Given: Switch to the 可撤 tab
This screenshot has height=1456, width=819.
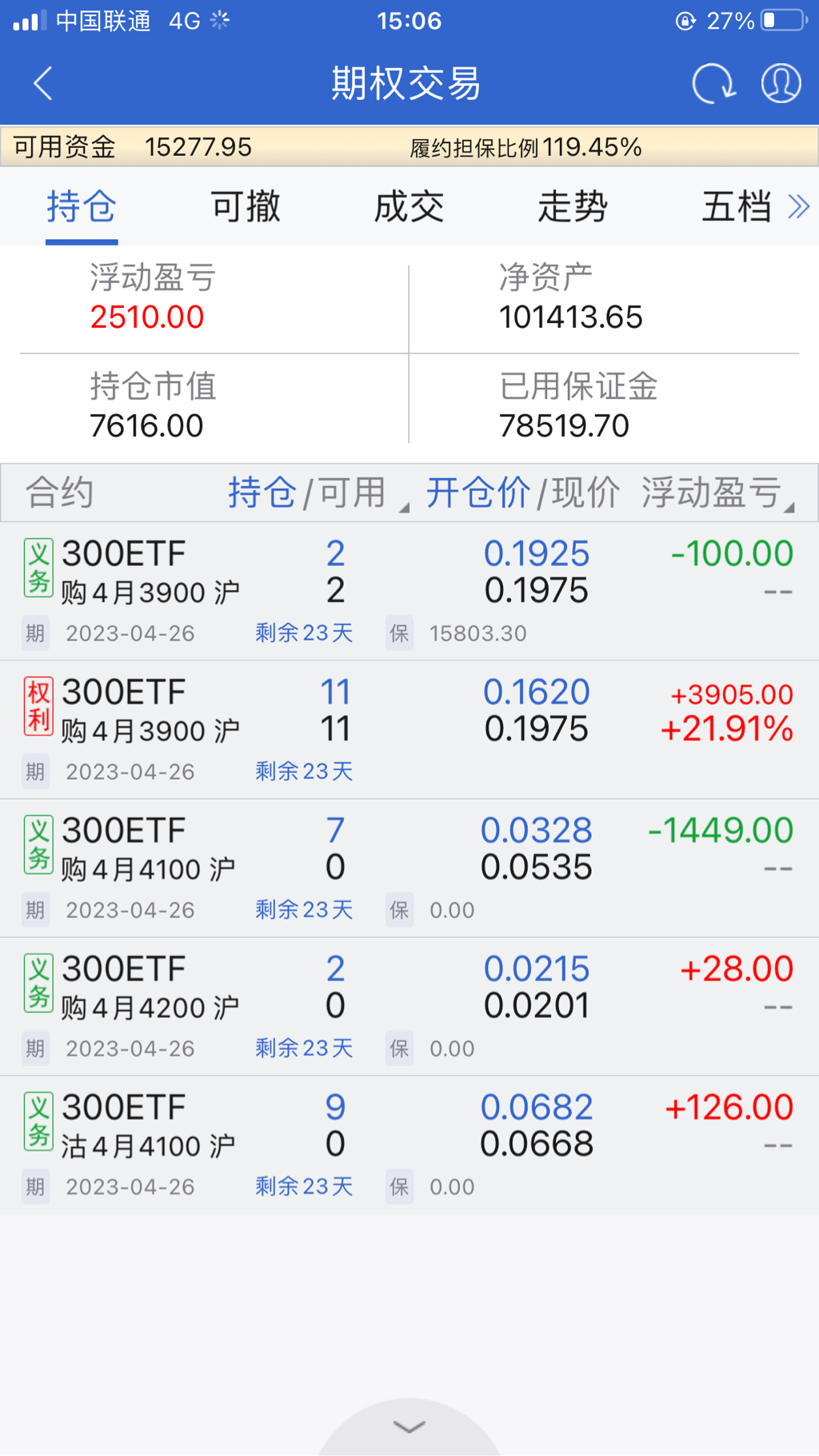Looking at the screenshot, I should coord(246,207).
